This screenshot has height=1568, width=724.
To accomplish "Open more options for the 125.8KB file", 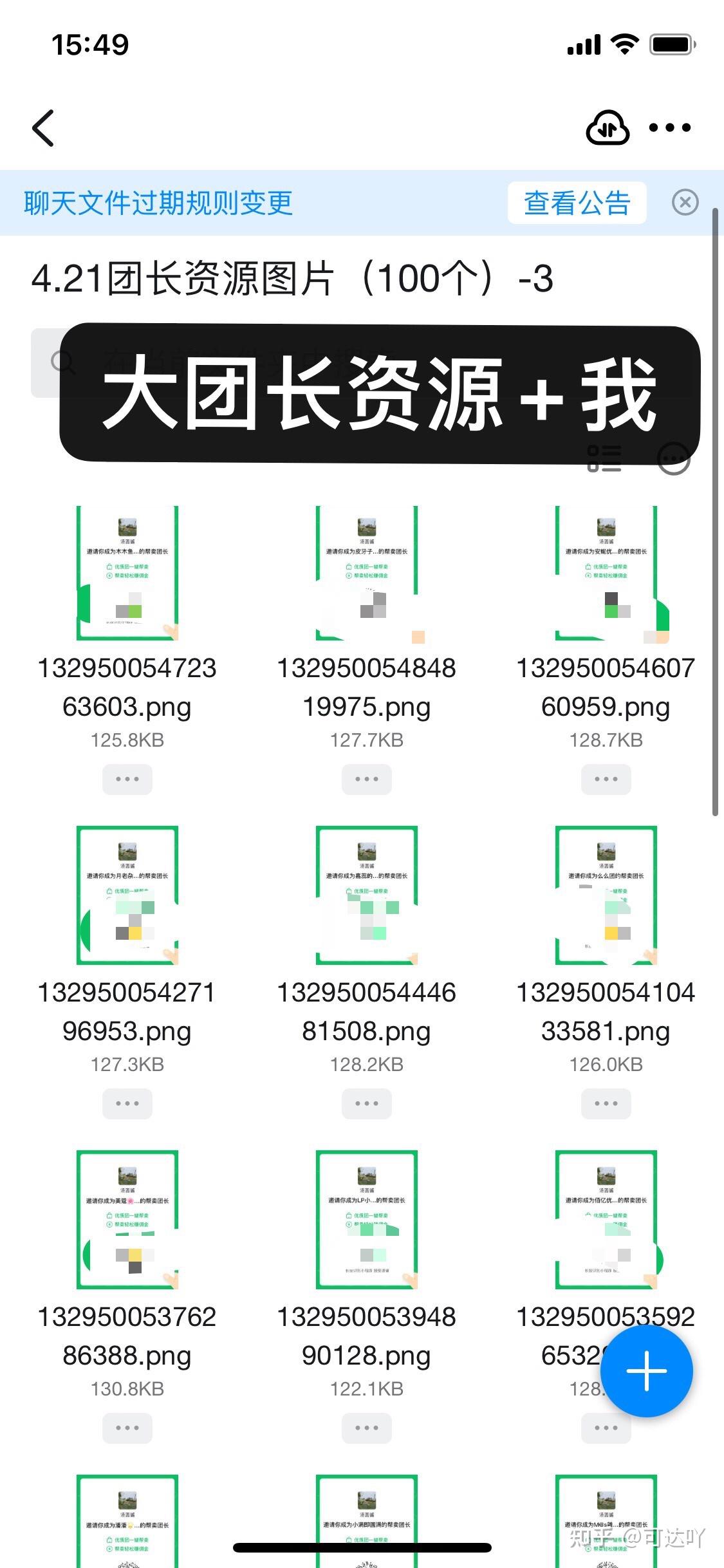I will (127, 779).
